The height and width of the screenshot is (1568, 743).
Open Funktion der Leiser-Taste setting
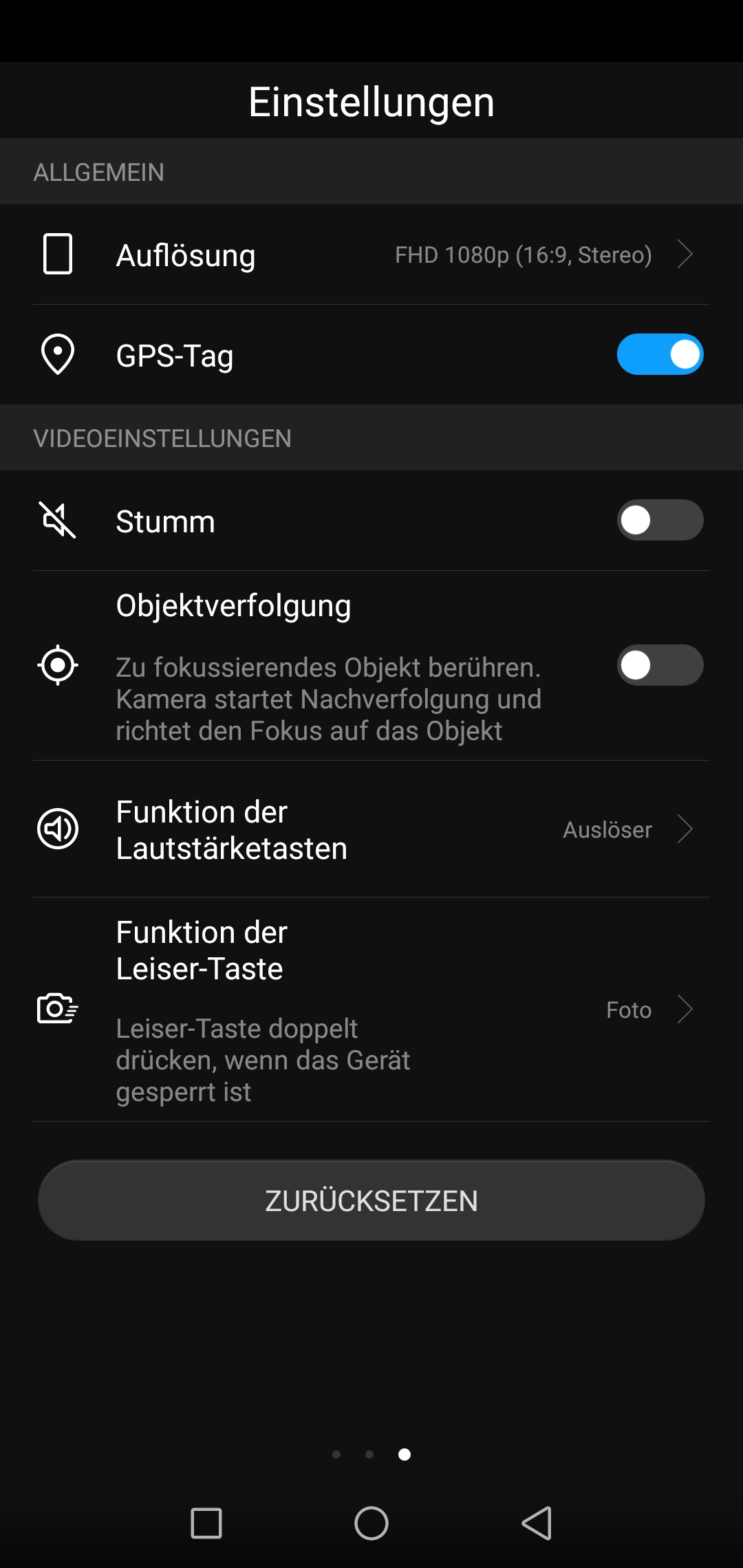point(371,1010)
